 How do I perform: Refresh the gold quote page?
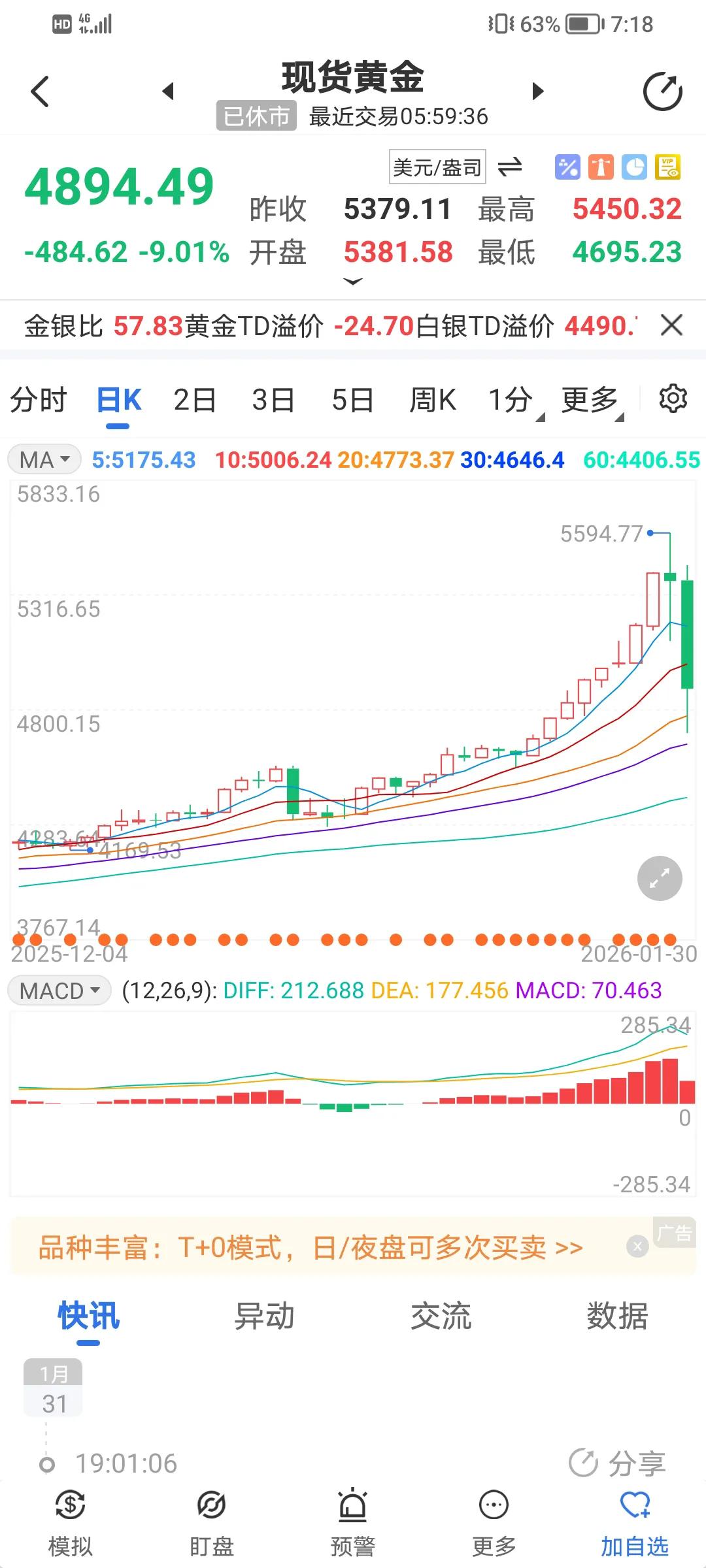(662, 91)
